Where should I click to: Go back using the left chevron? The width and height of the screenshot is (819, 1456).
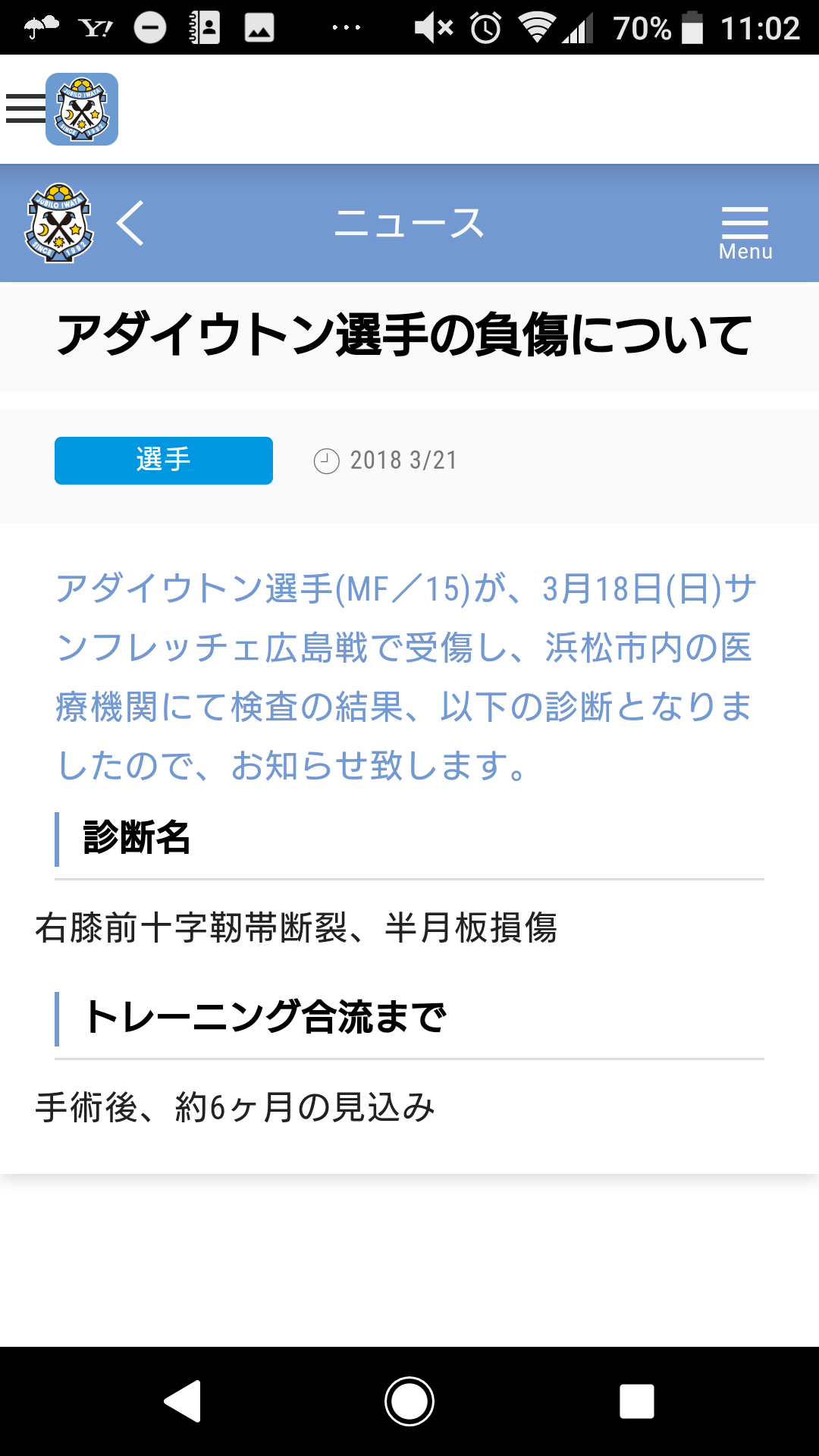click(130, 223)
